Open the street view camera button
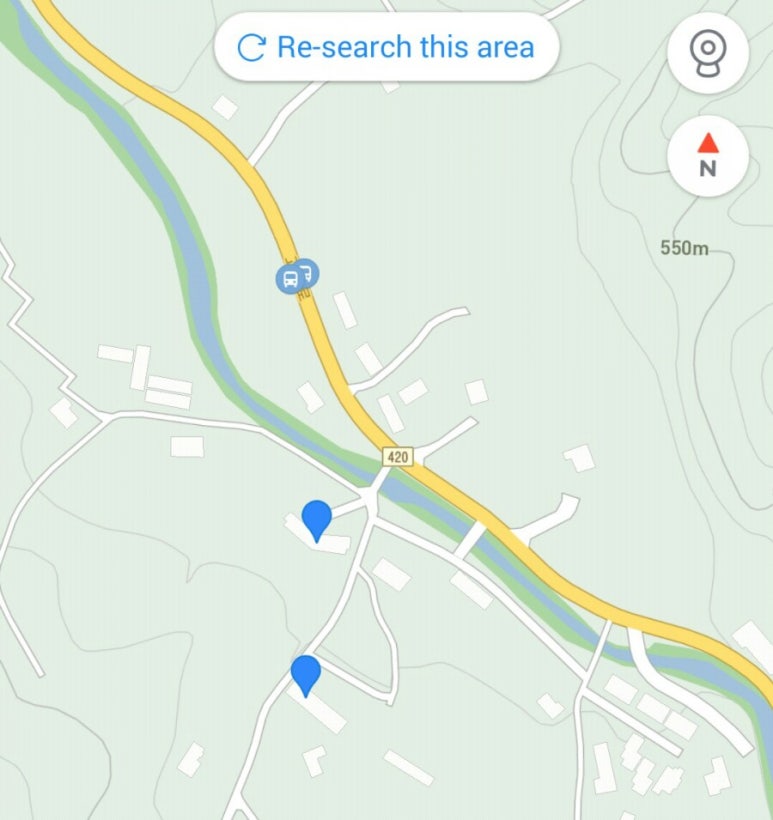Screen dimensions: 773x820 707,52
